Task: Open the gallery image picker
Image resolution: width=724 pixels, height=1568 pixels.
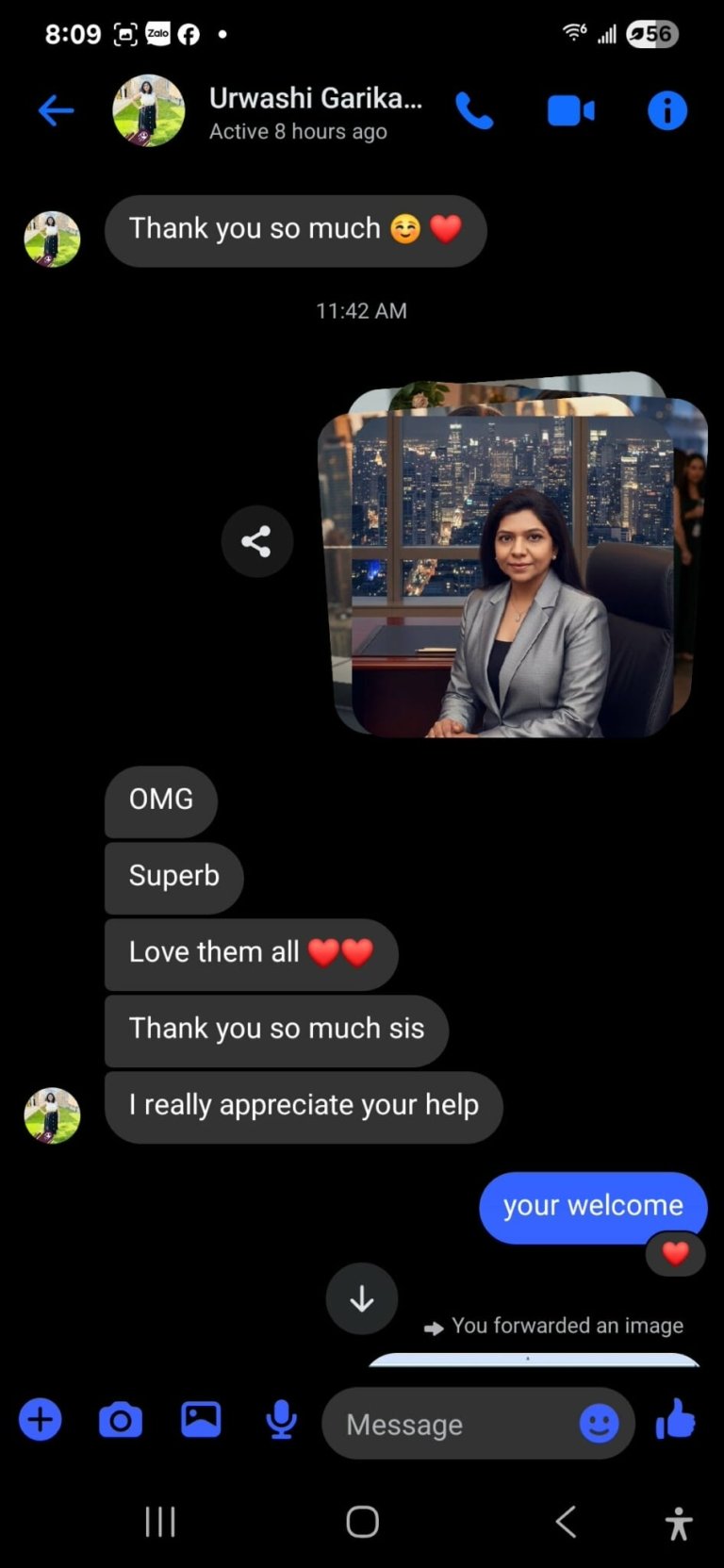Action: [201, 1420]
